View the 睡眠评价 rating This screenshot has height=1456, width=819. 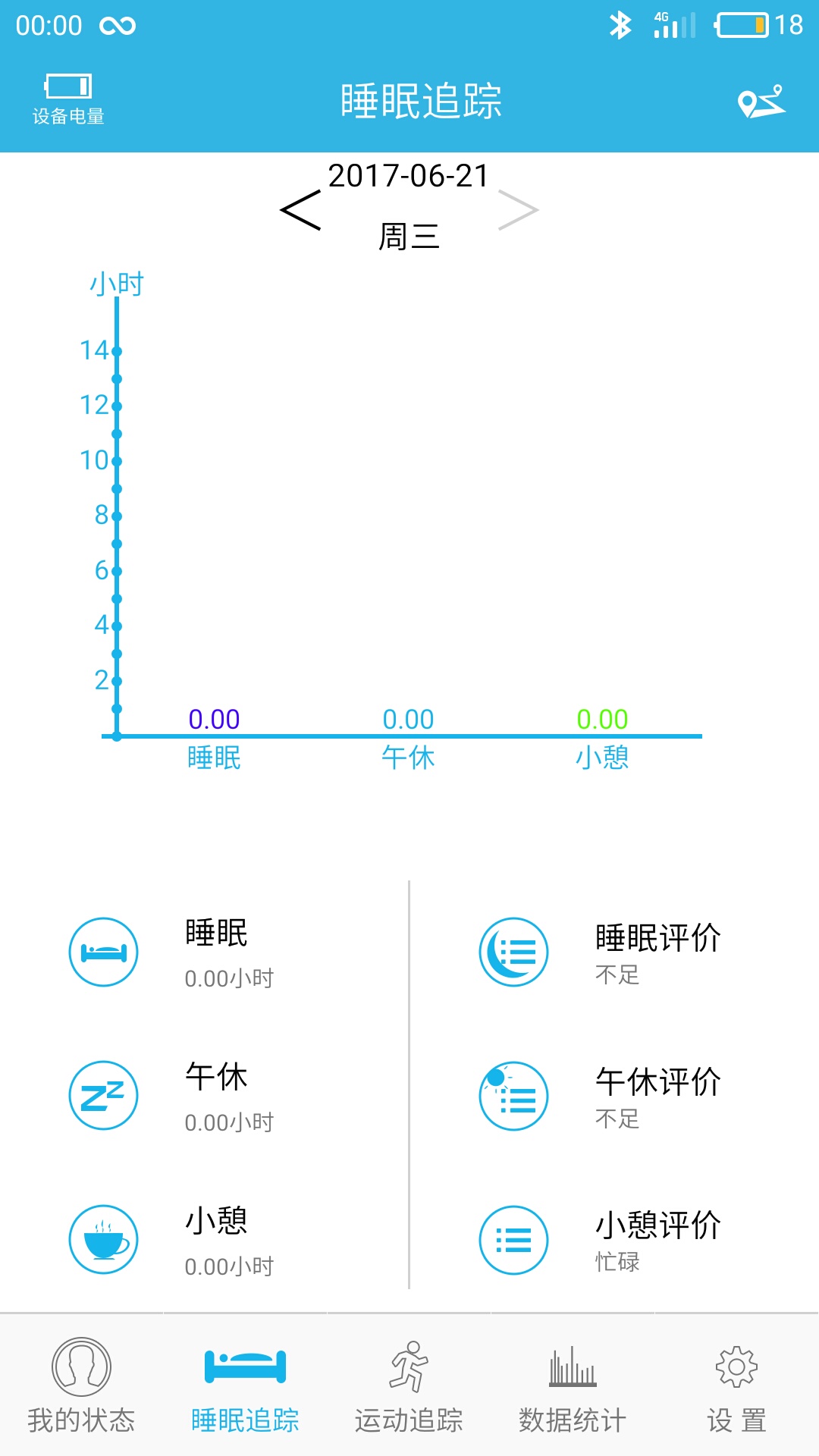614,952
